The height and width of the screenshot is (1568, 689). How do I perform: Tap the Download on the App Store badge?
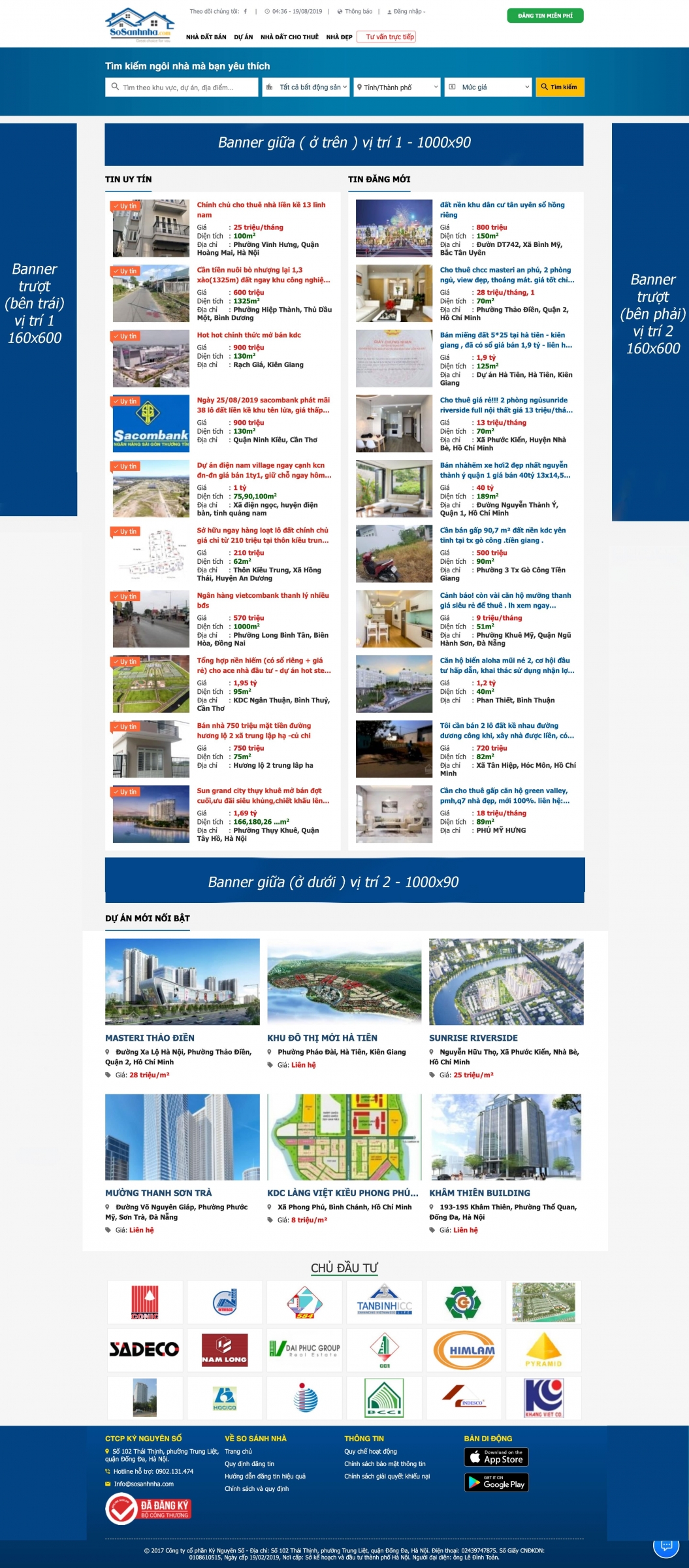click(496, 1457)
